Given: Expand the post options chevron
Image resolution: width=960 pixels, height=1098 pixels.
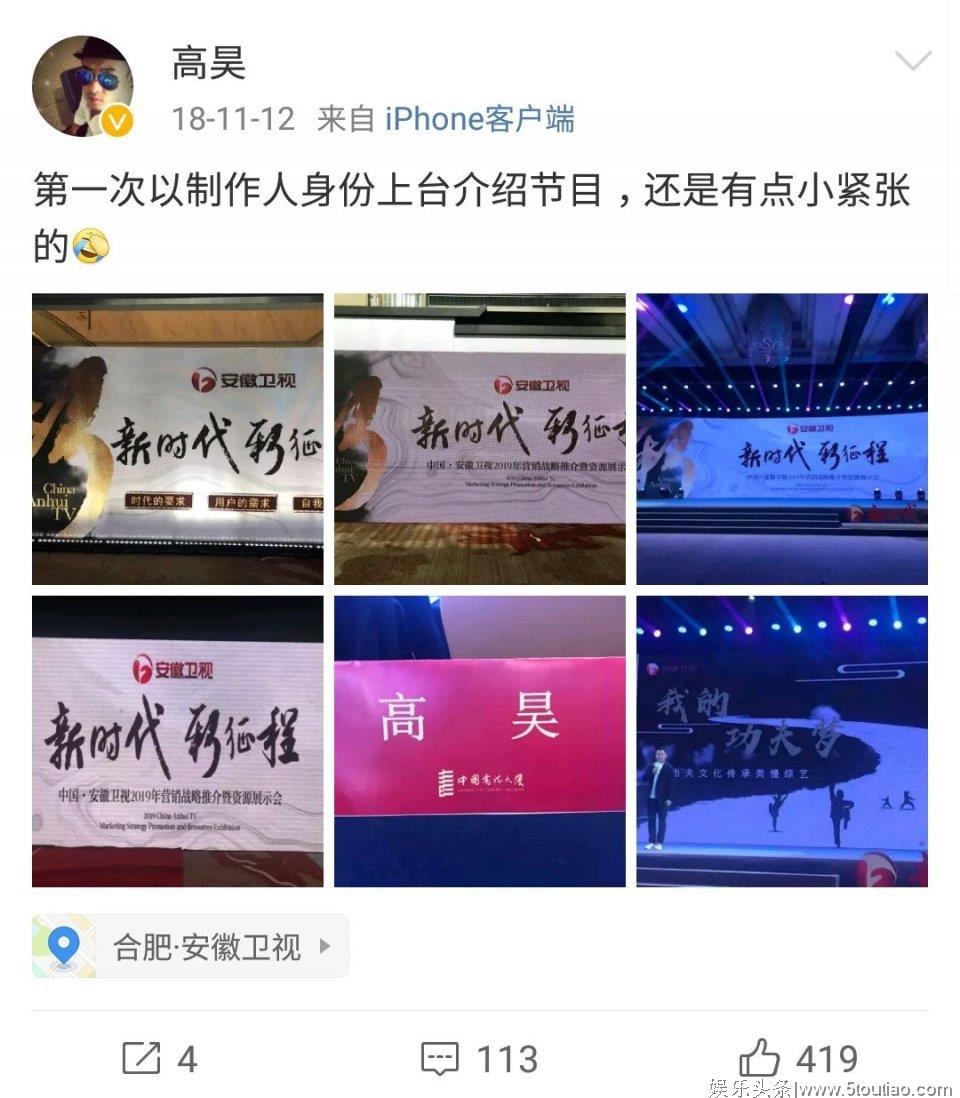Looking at the screenshot, I should [913, 62].
